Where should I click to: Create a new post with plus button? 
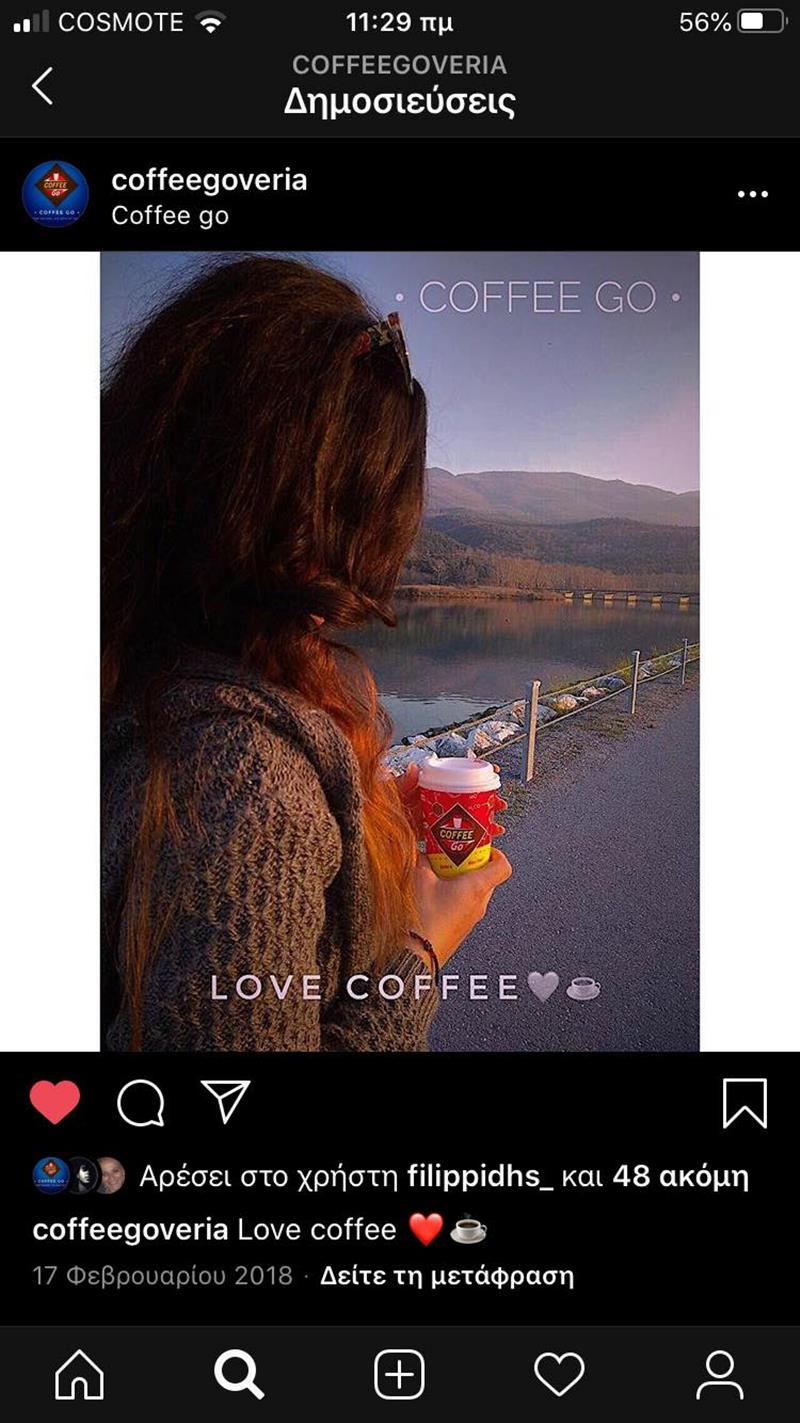click(x=400, y=1375)
